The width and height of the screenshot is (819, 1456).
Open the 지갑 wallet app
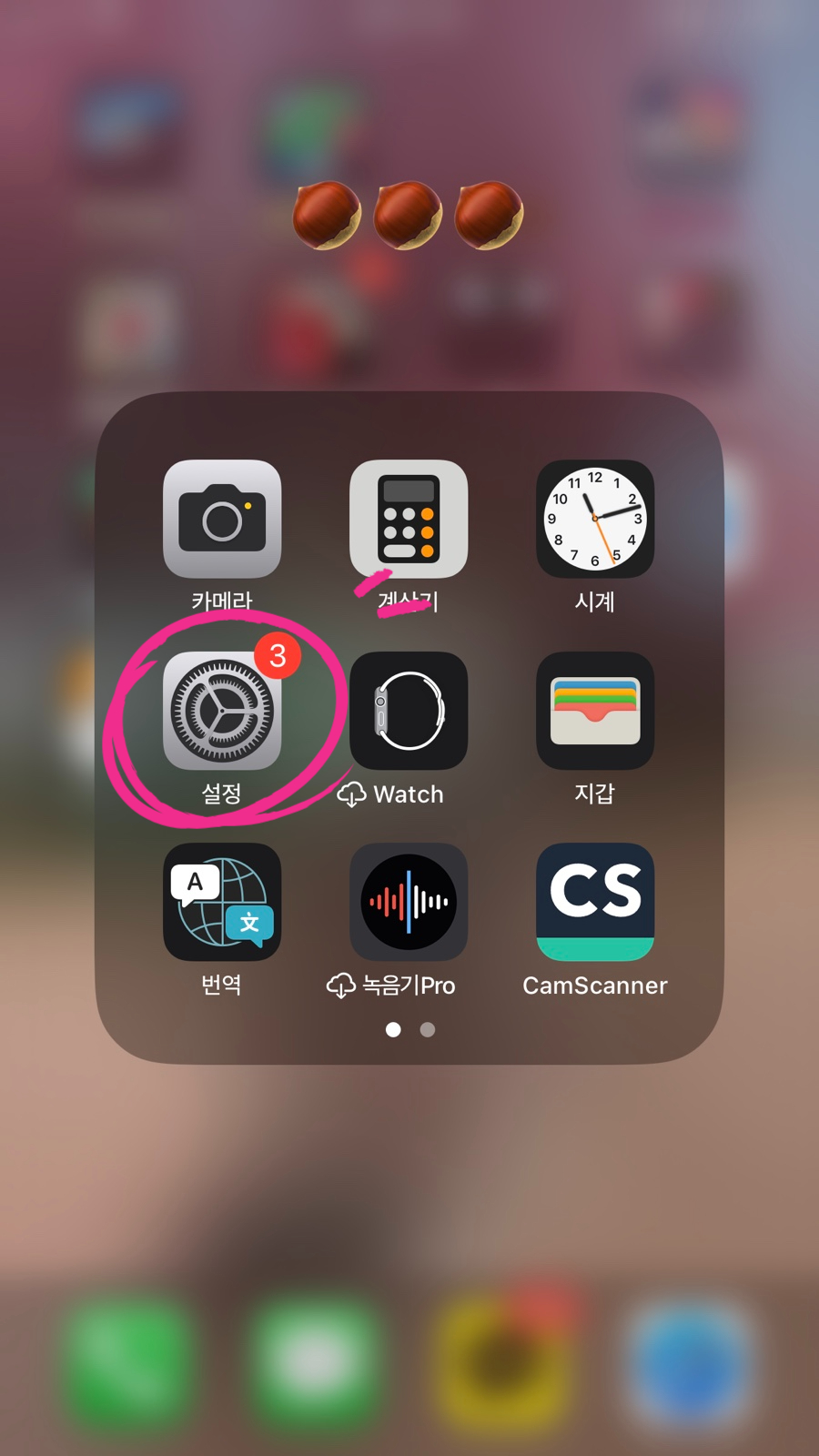coord(595,711)
